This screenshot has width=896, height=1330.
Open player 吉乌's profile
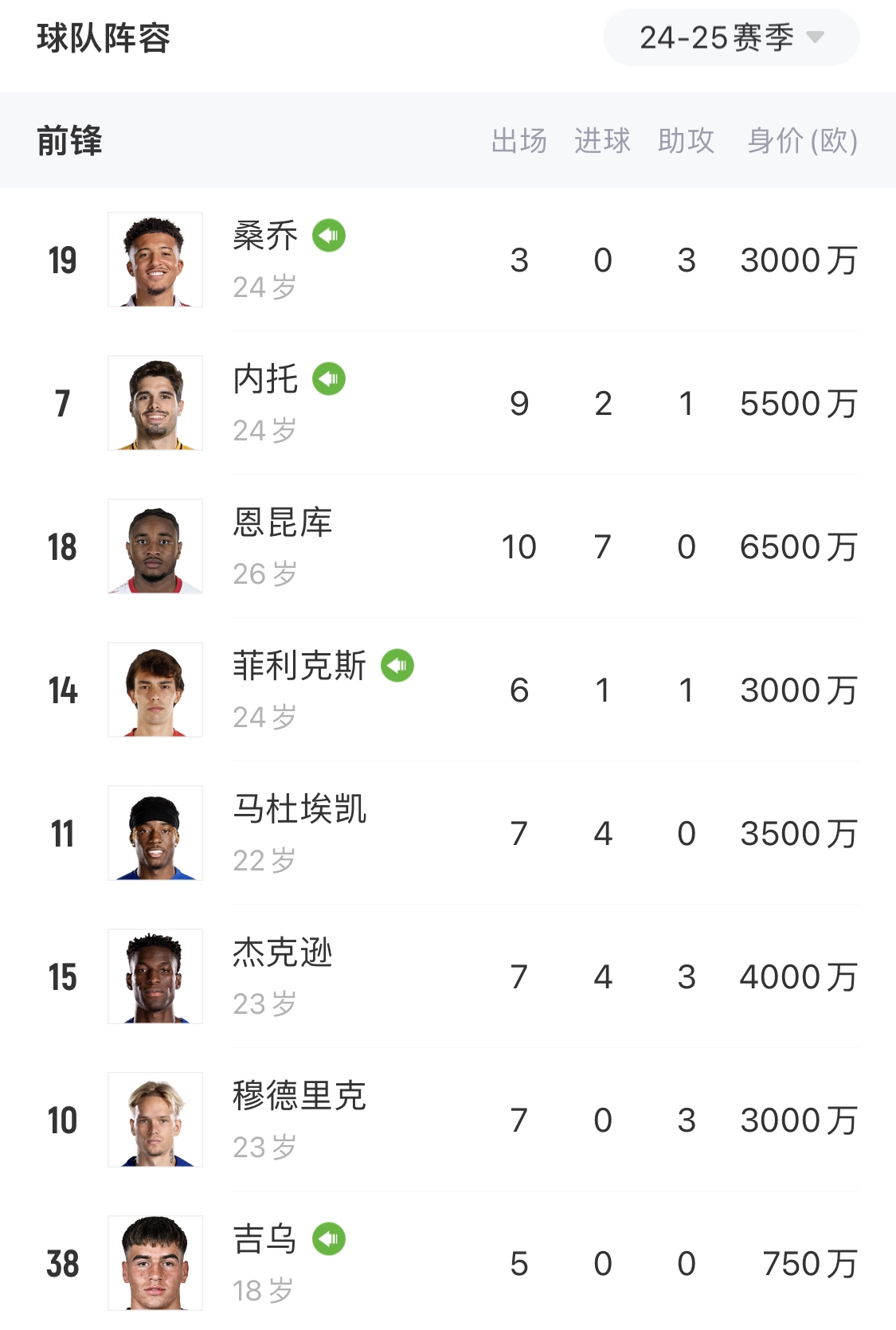tap(265, 1239)
